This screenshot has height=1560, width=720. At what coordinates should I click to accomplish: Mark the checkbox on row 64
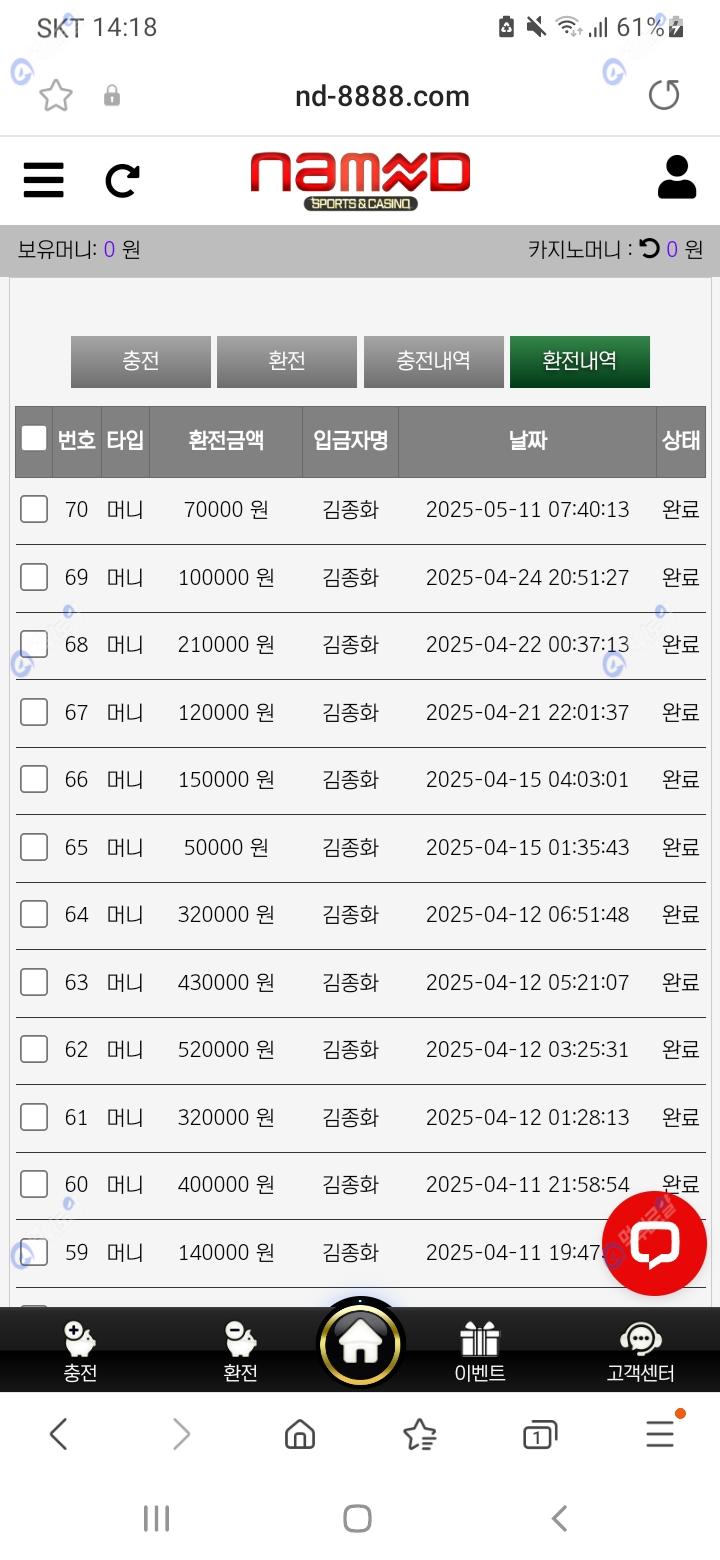point(34,914)
